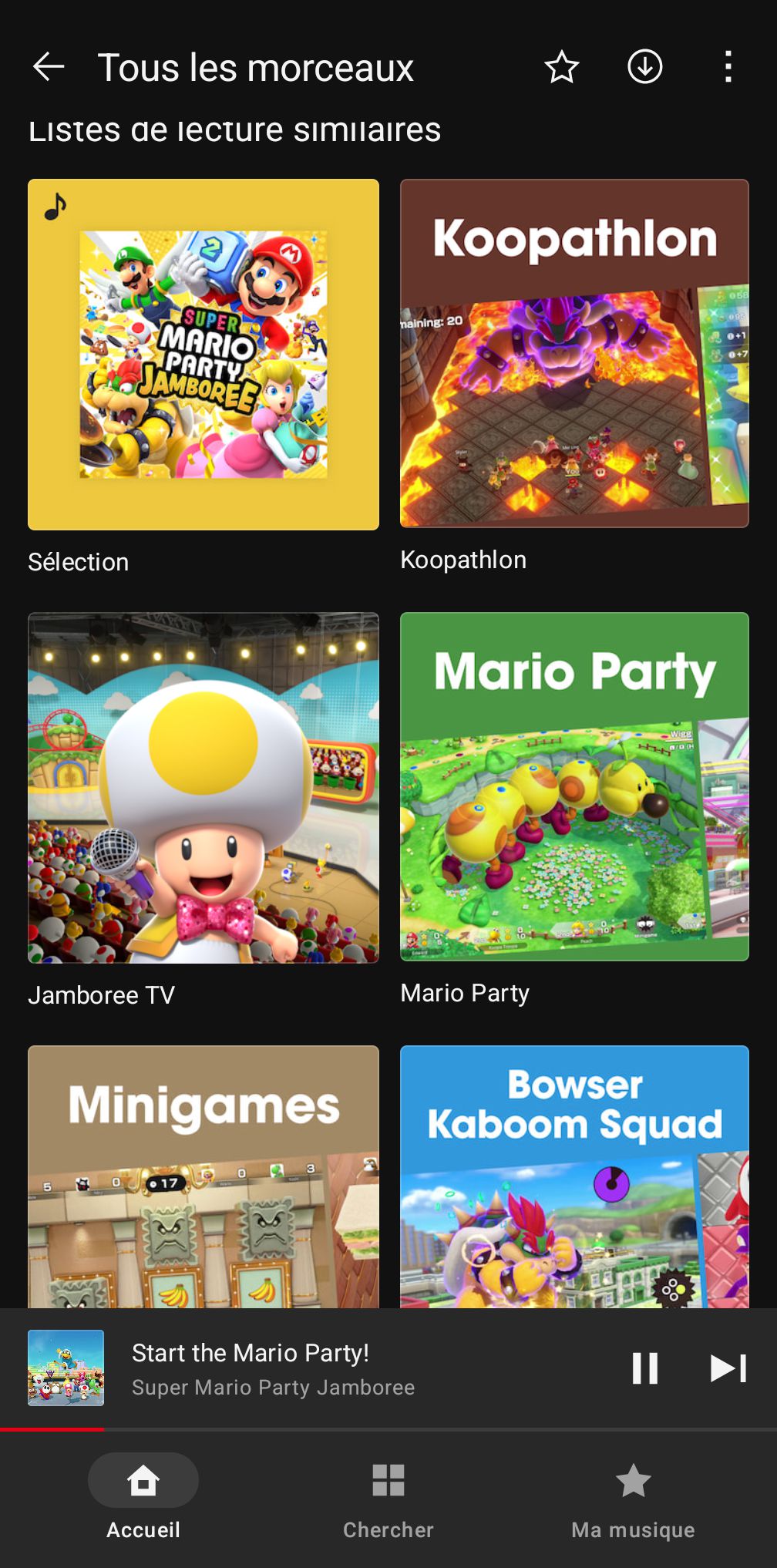
Task: Go back from Tous les morceaux
Action: click(x=49, y=67)
